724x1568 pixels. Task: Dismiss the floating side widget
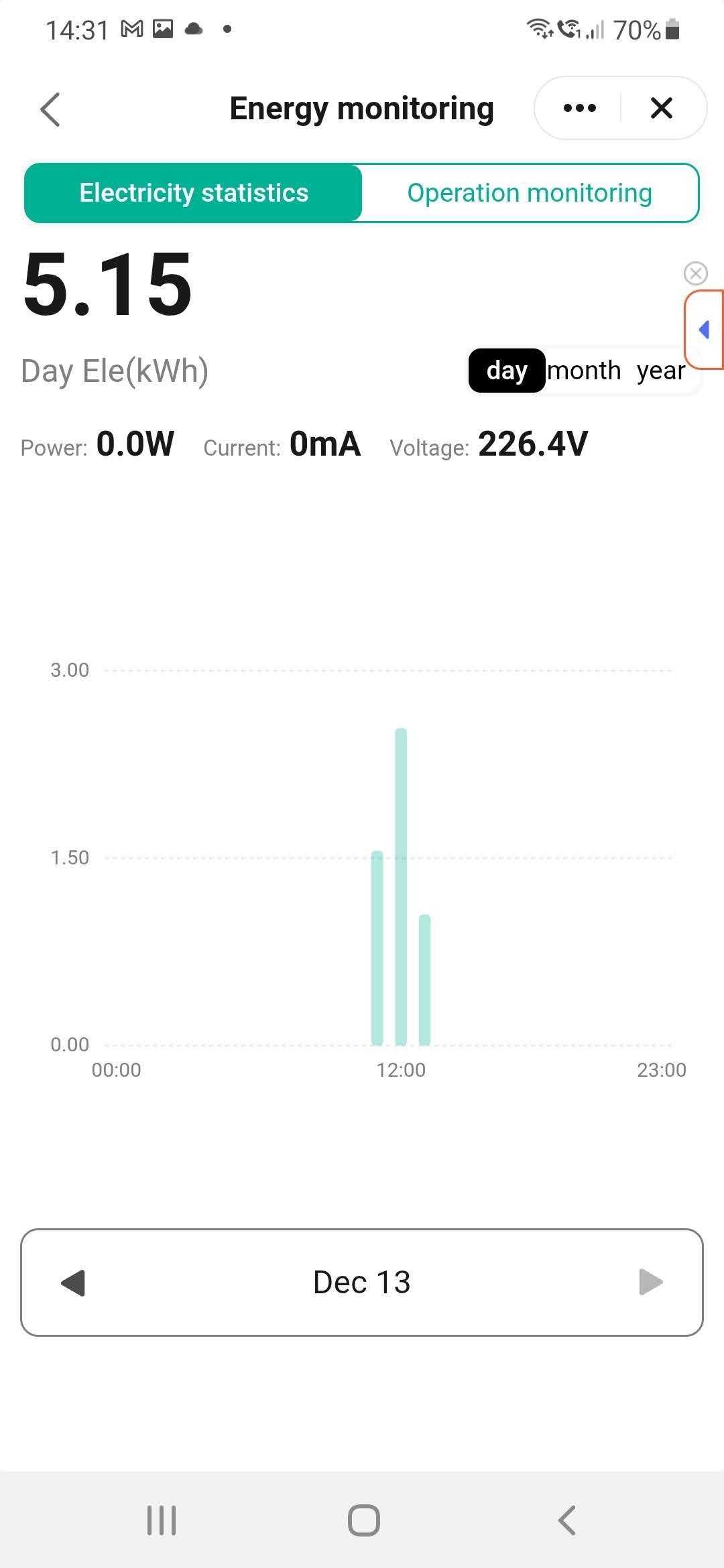coord(696,273)
